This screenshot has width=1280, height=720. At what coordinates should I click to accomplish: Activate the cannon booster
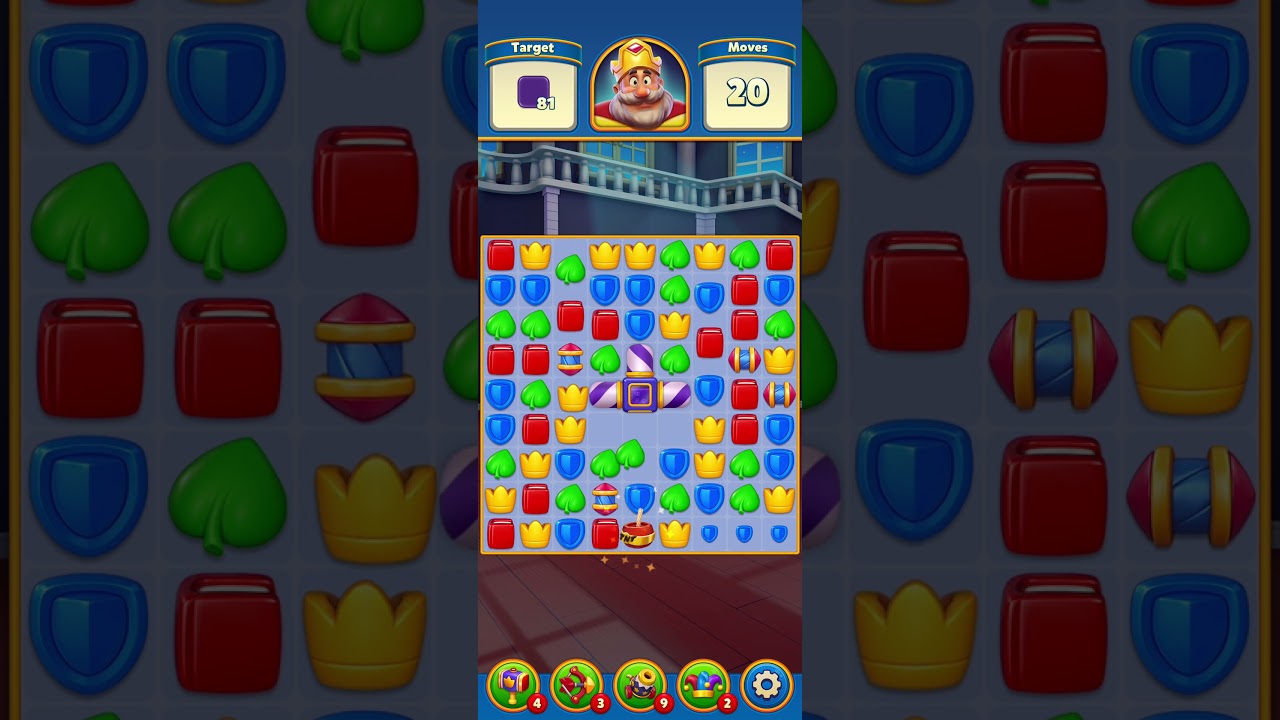(640, 685)
